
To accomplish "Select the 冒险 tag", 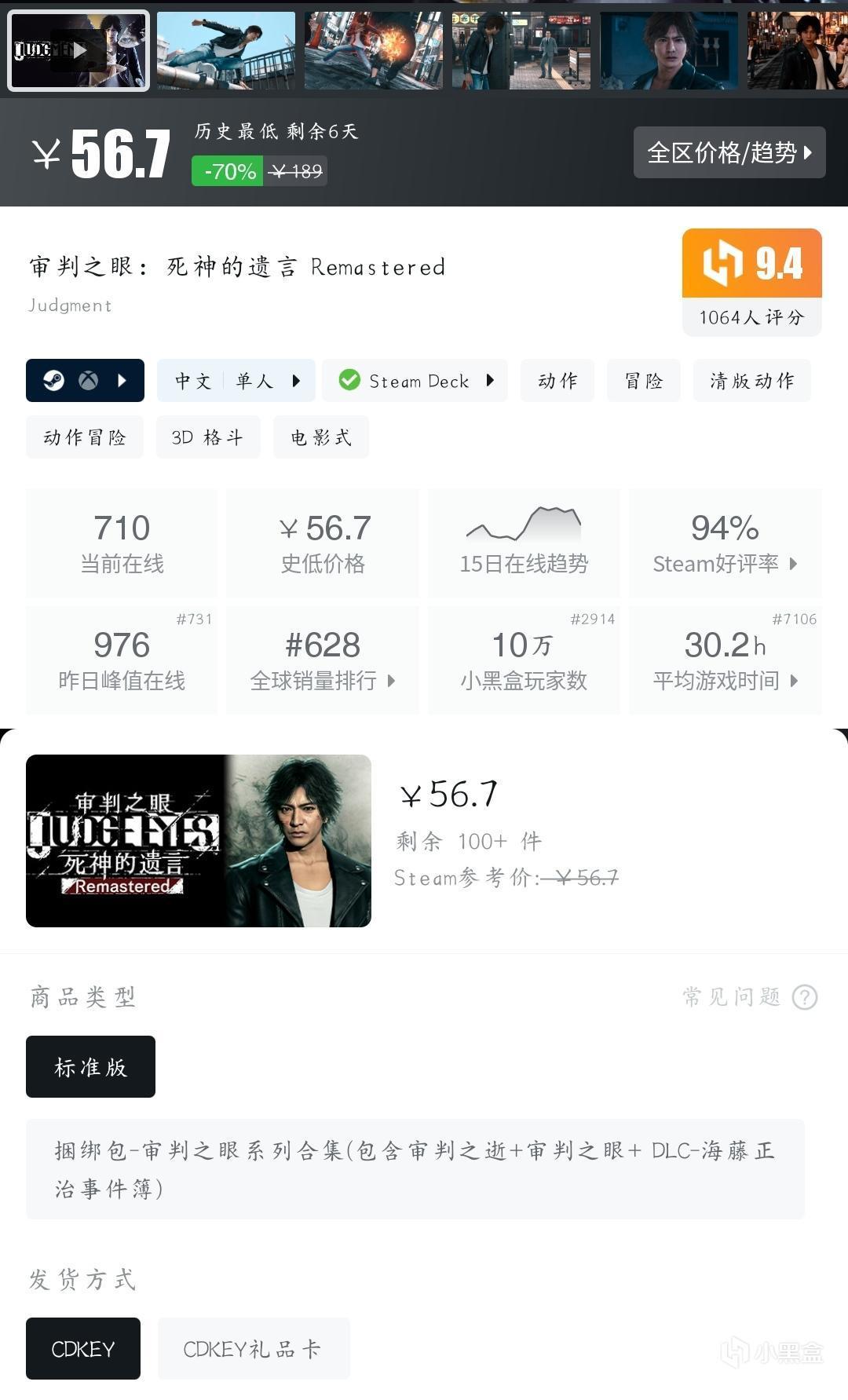I will click(x=643, y=381).
